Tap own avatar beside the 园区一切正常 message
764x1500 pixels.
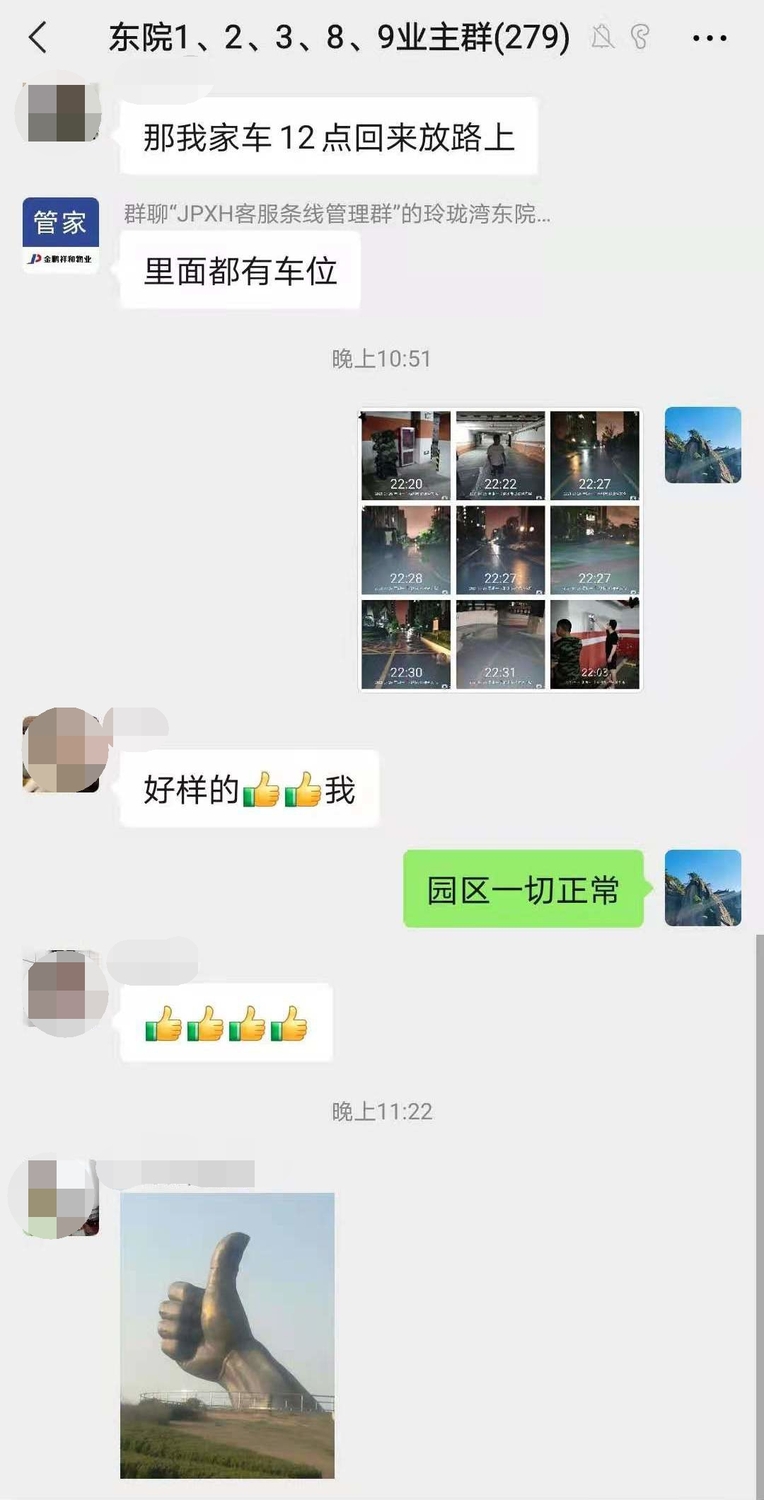703,888
